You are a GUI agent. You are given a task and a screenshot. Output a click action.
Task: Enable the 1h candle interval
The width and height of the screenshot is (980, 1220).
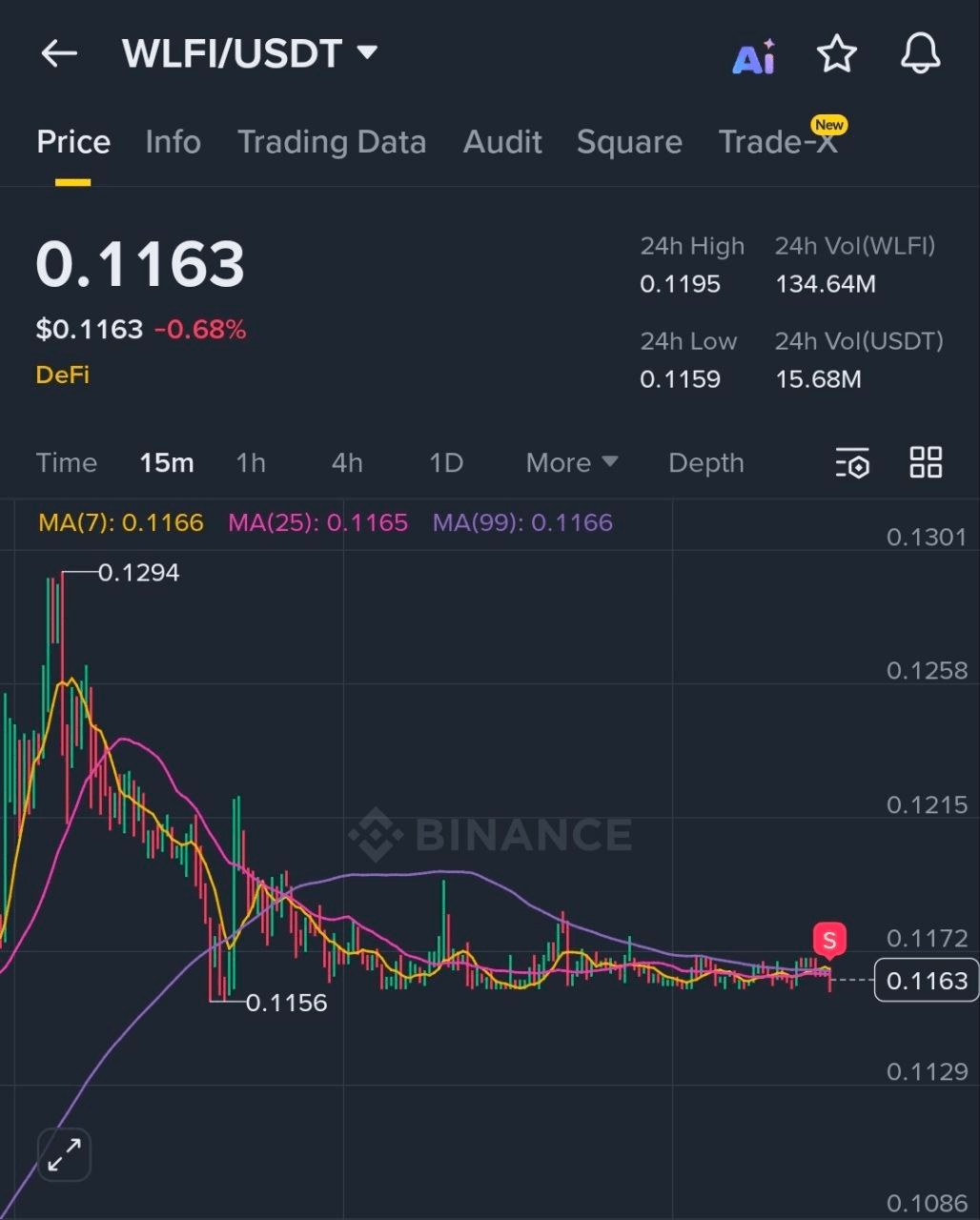pyautogui.click(x=251, y=463)
